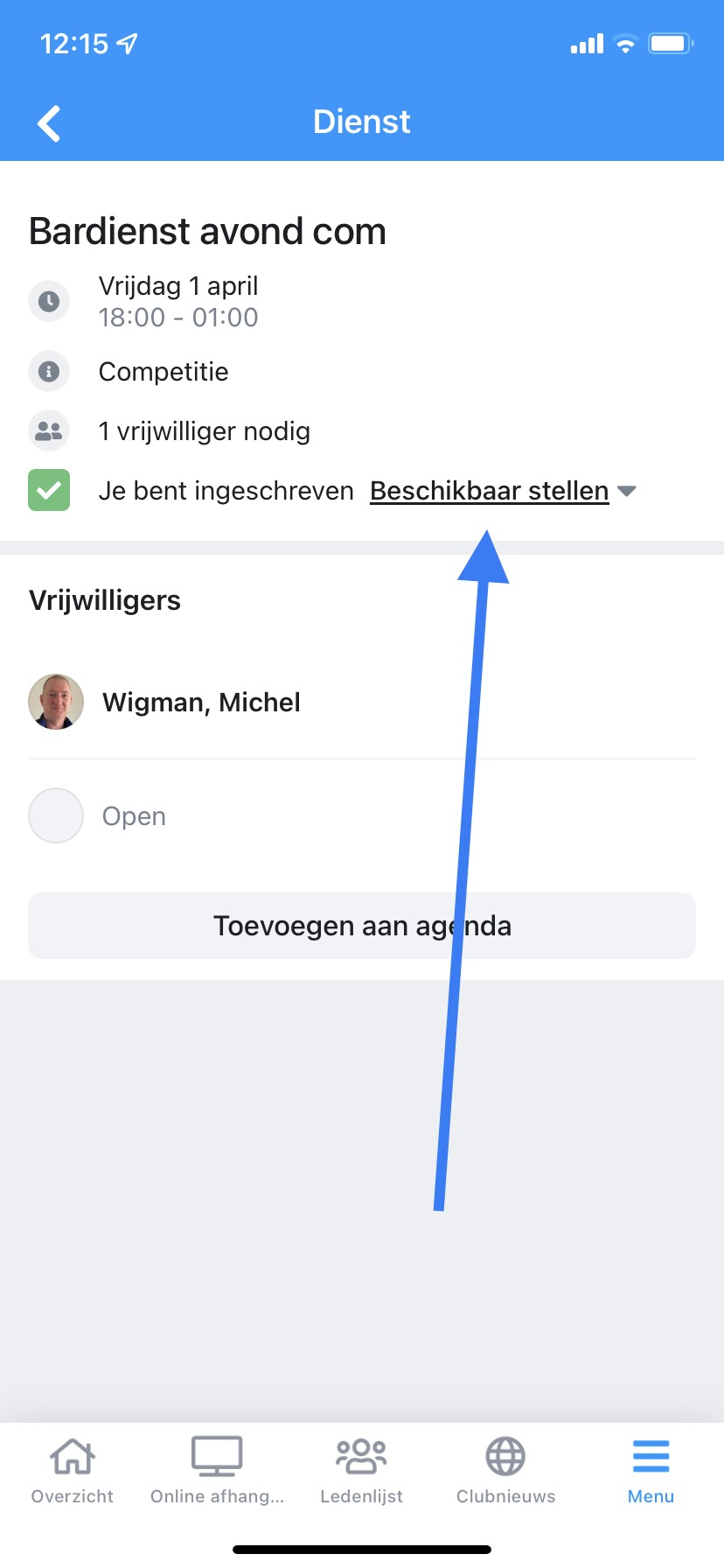Screen dimensions: 724x1568
Task: Go back using the header arrow
Action: click(49, 123)
